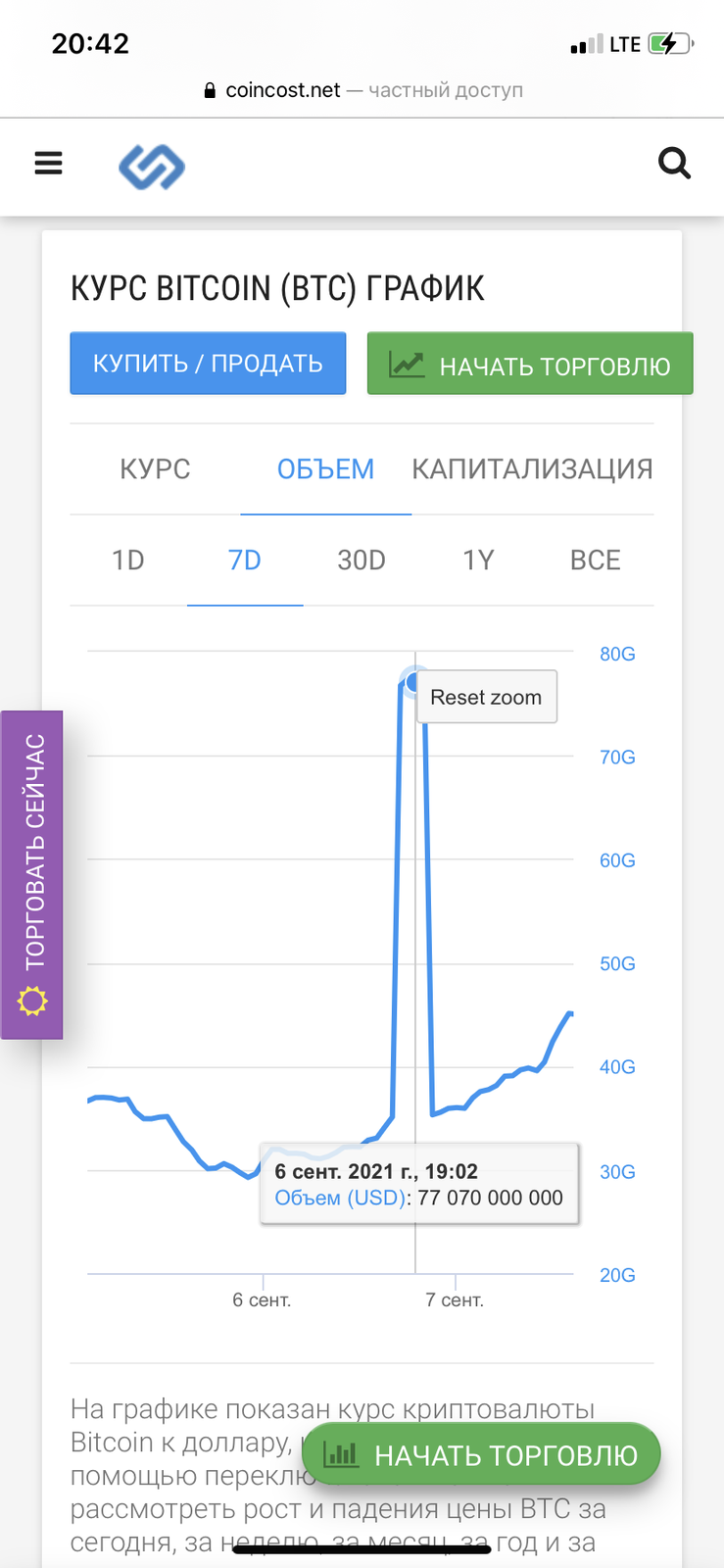Go to the site logo home
Image resolution: width=724 pixels, height=1568 pixels.
coord(152,166)
